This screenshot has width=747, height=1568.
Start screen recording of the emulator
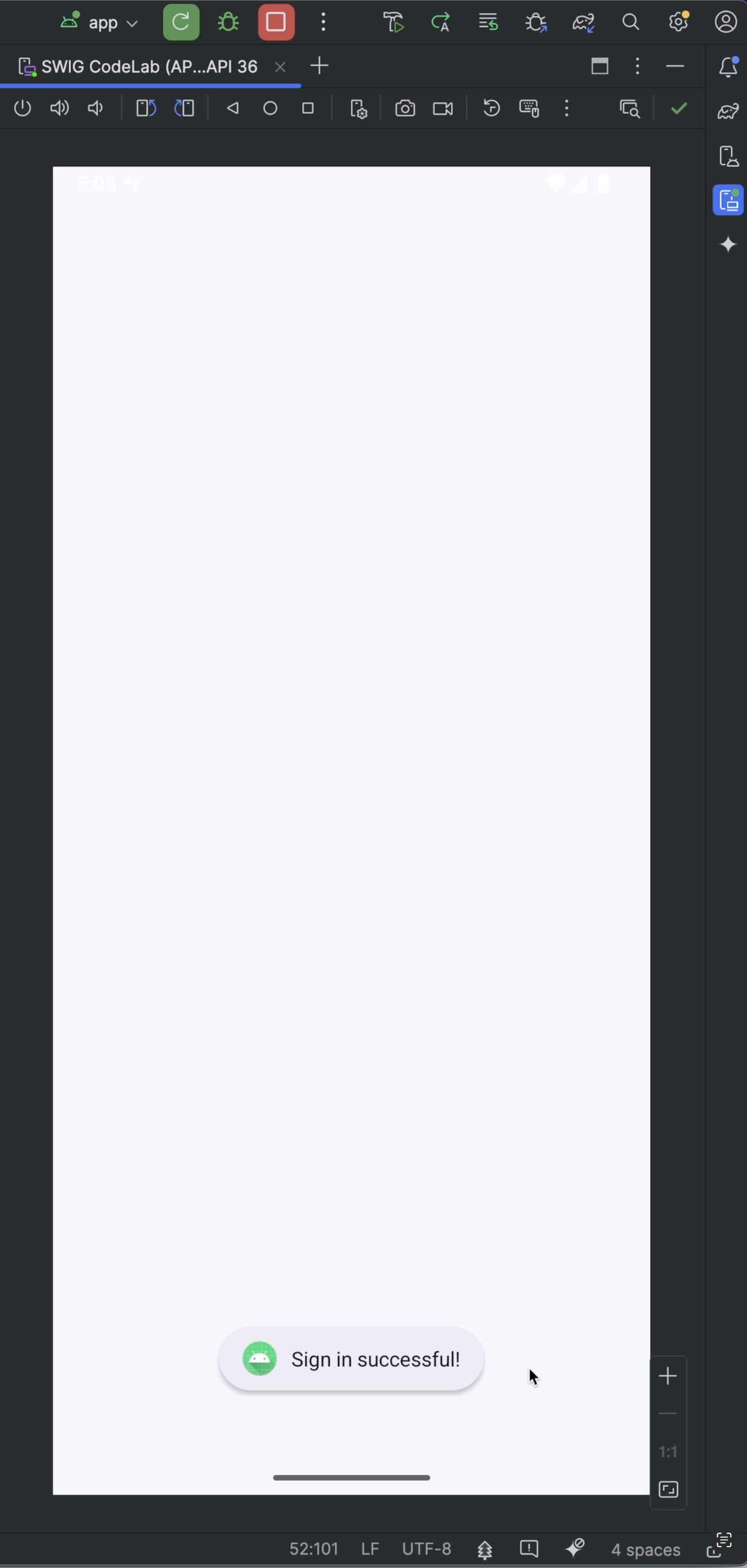click(x=443, y=109)
